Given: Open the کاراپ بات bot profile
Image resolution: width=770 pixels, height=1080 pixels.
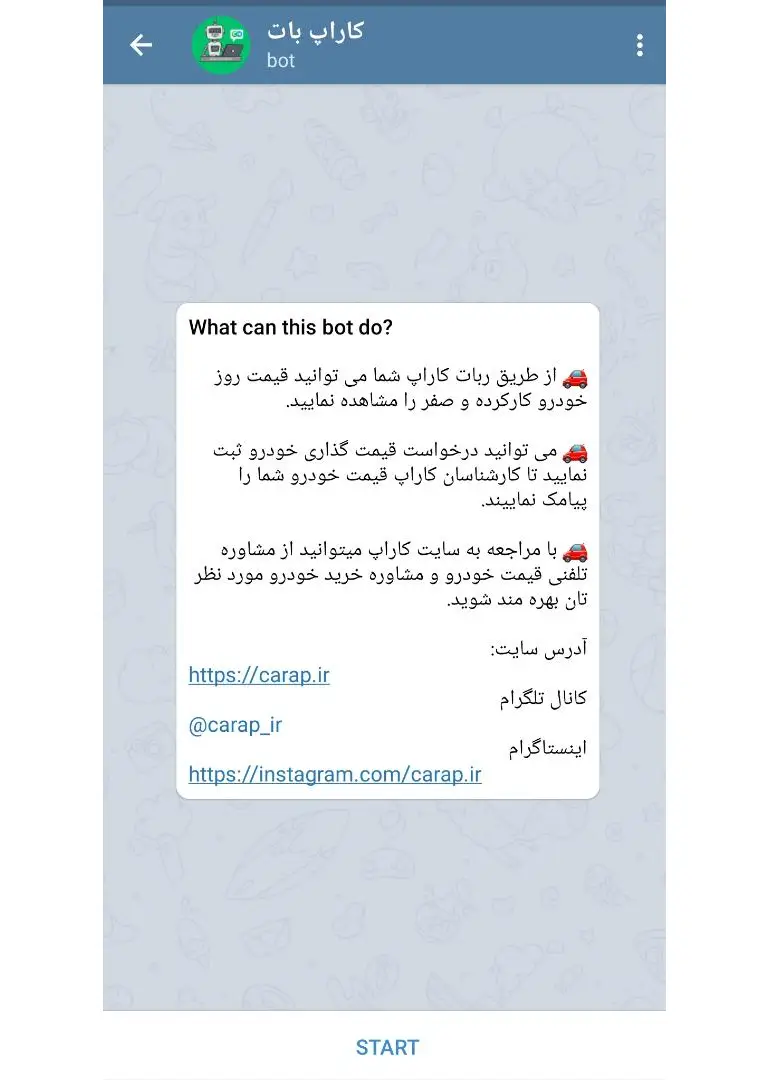Looking at the screenshot, I should click(315, 44).
